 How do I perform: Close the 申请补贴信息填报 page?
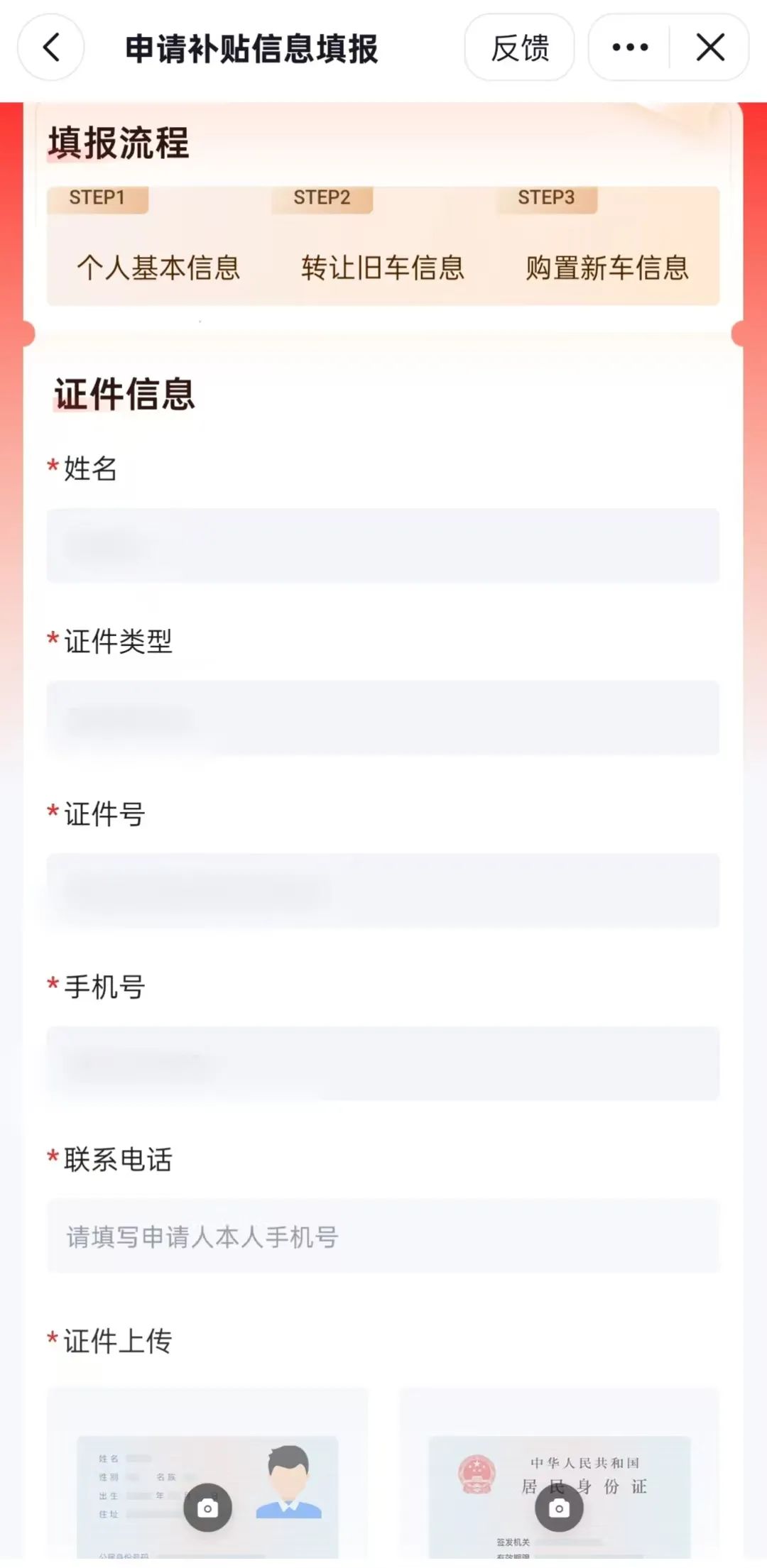coord(709,47)
